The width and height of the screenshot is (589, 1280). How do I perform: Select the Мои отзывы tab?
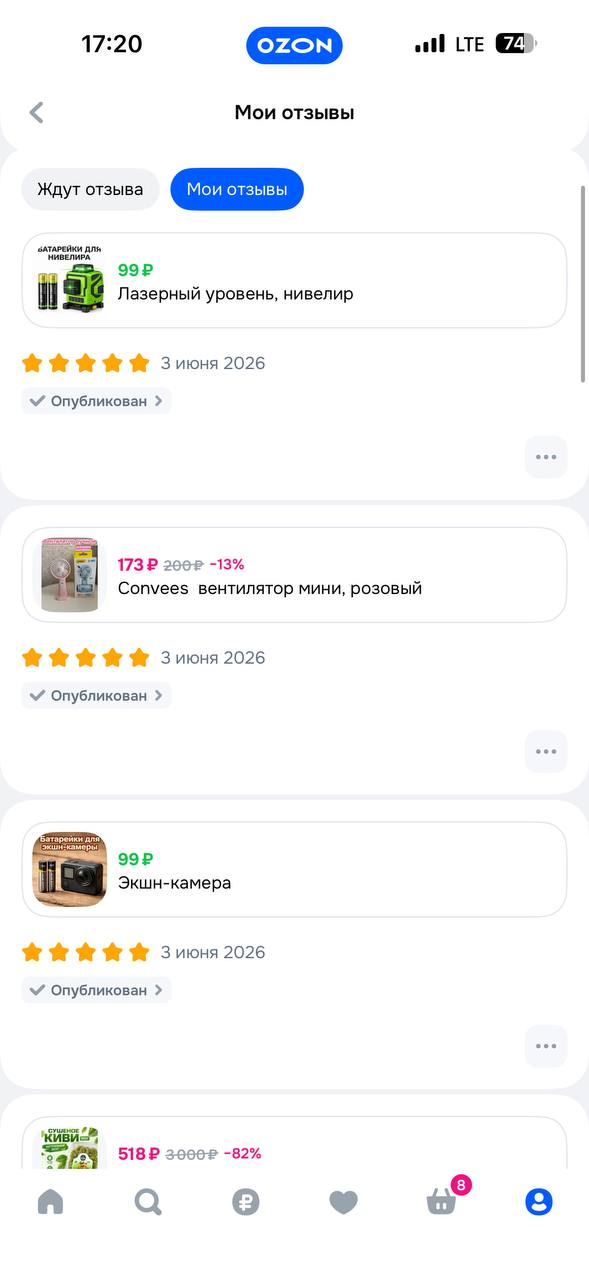coord(237,189)
